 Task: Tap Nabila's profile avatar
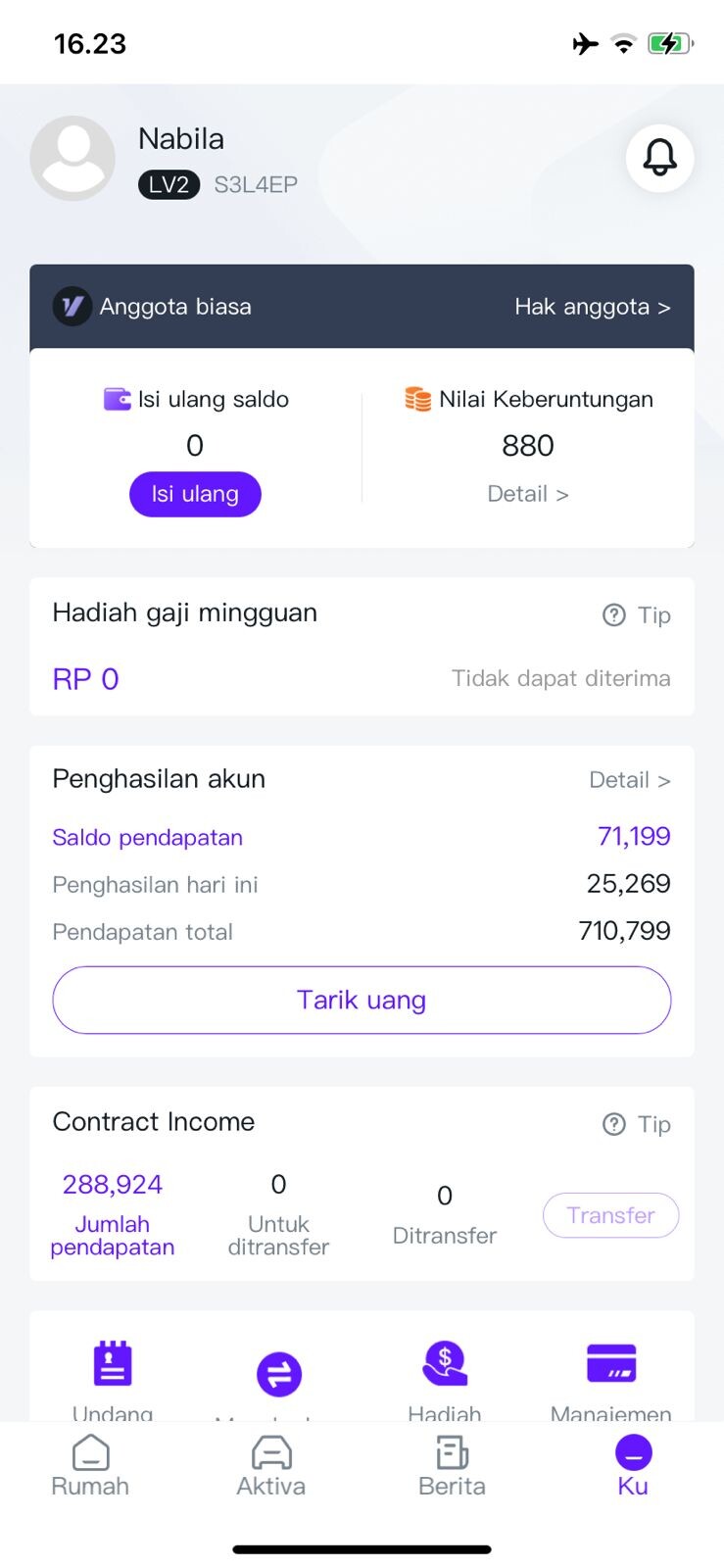click(x=72, y=158)
